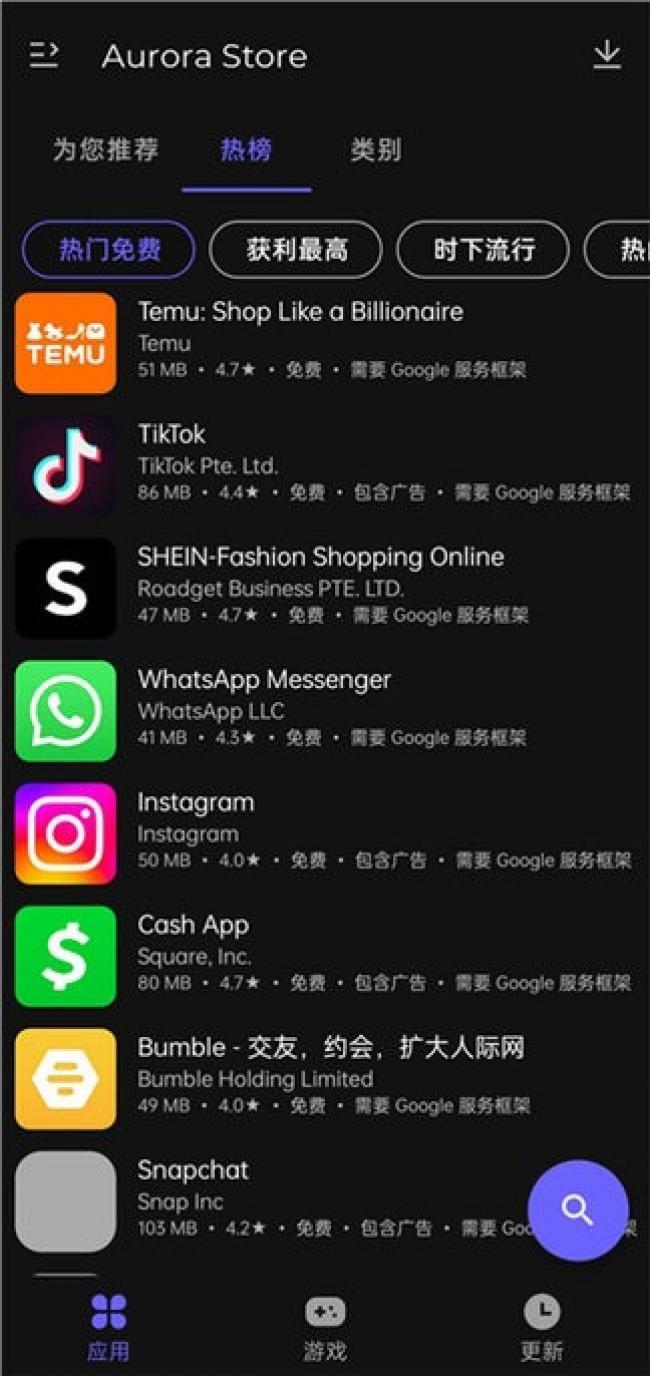
Task: Open the TikTok app listing
Action: tap(325, 465)
